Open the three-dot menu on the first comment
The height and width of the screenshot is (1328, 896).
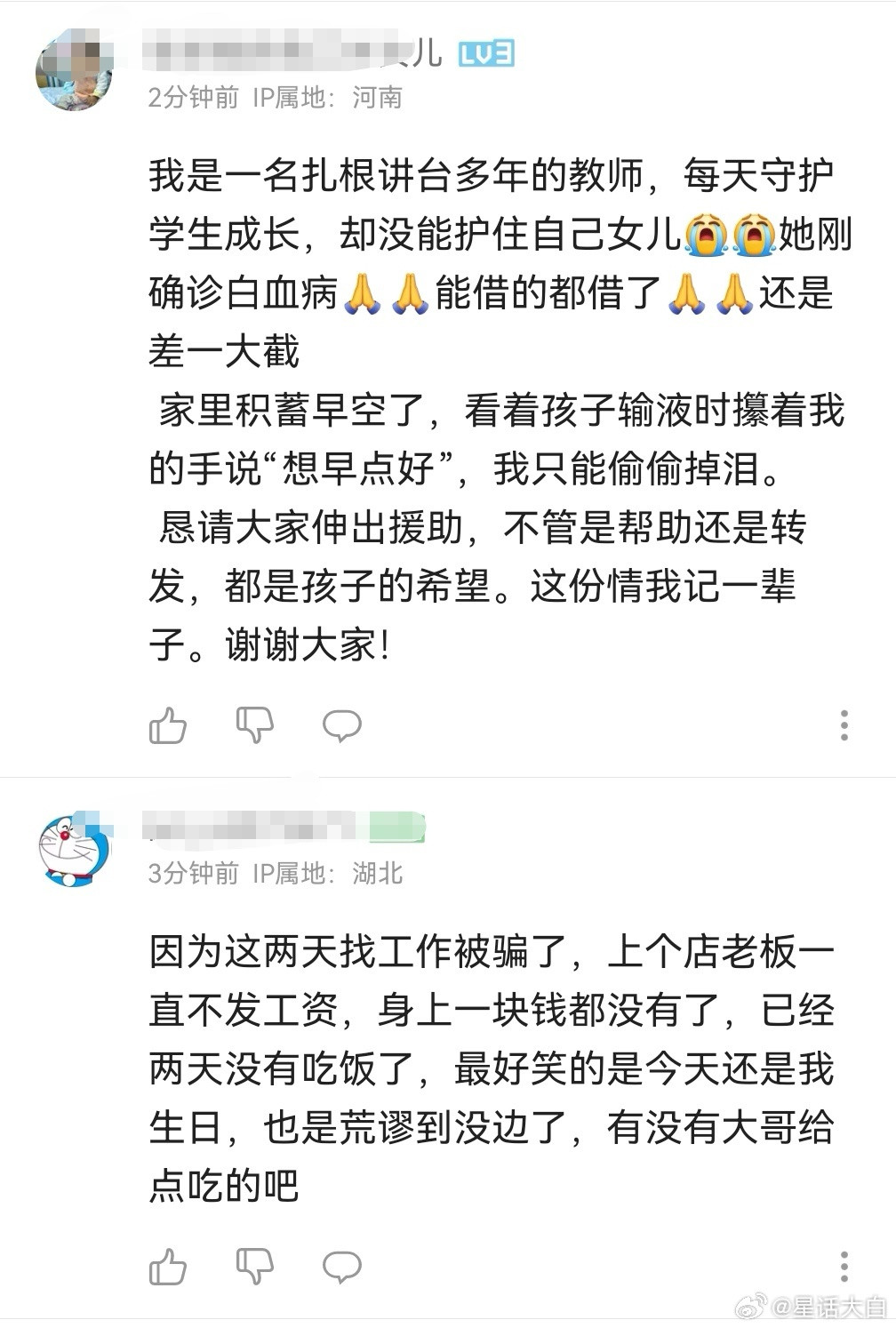pos(843,727)
